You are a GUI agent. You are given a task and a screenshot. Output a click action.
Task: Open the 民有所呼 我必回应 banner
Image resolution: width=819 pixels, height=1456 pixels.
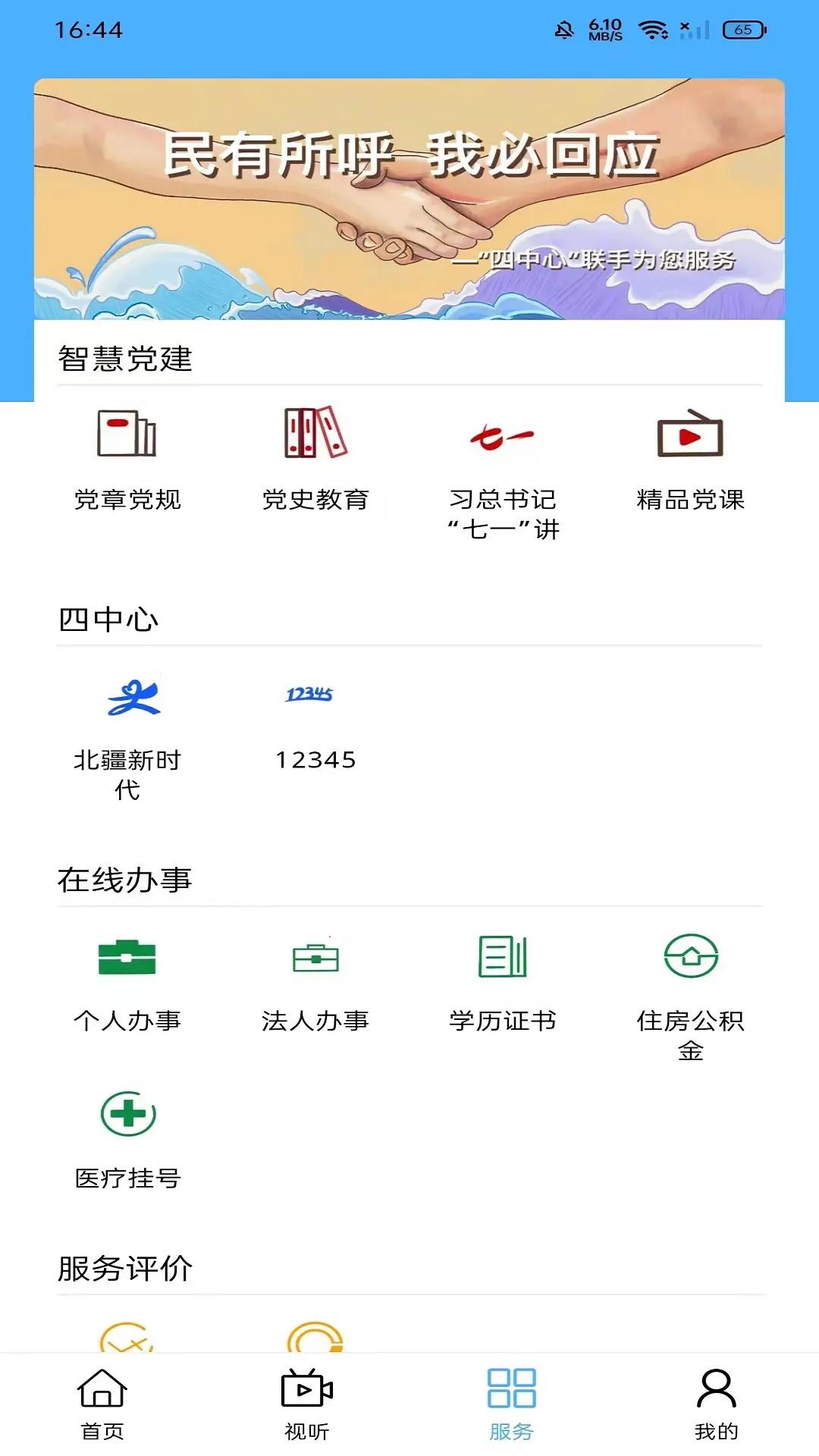click(409, 197)
